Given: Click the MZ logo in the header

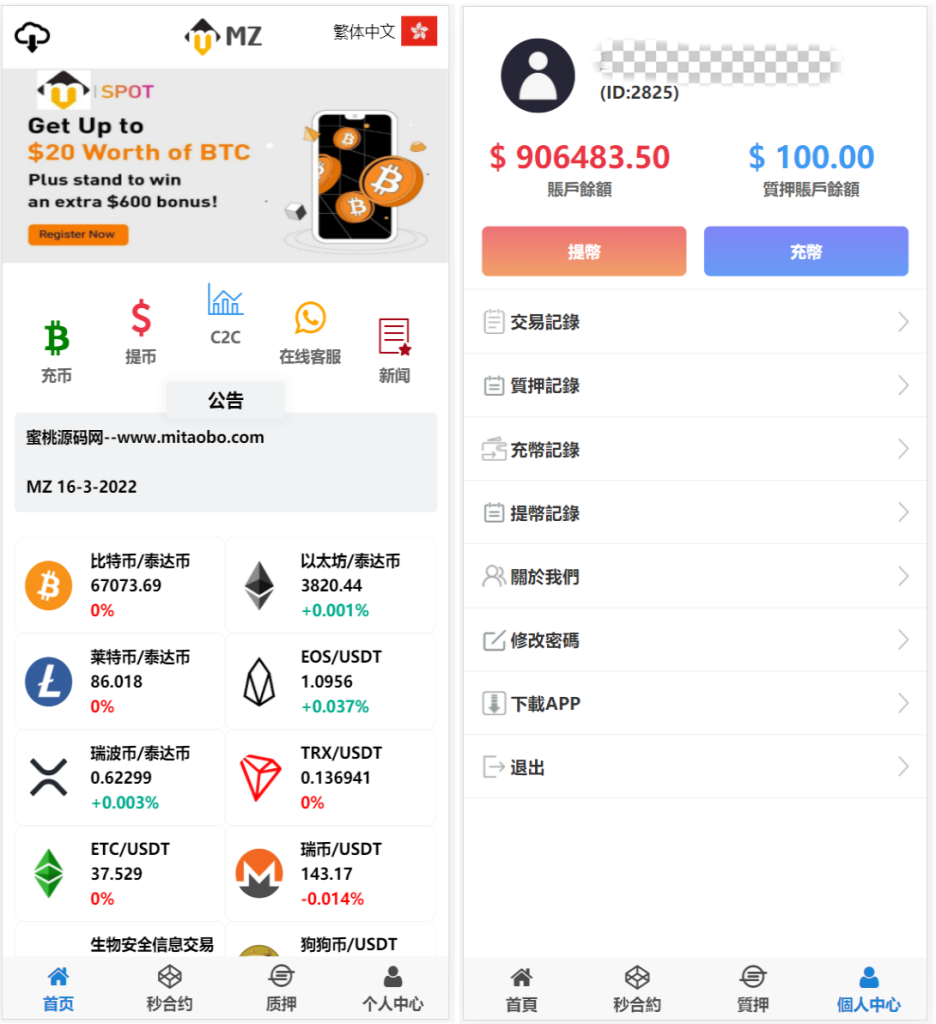Looking at the screenshot, I should (x=224, y=35).
